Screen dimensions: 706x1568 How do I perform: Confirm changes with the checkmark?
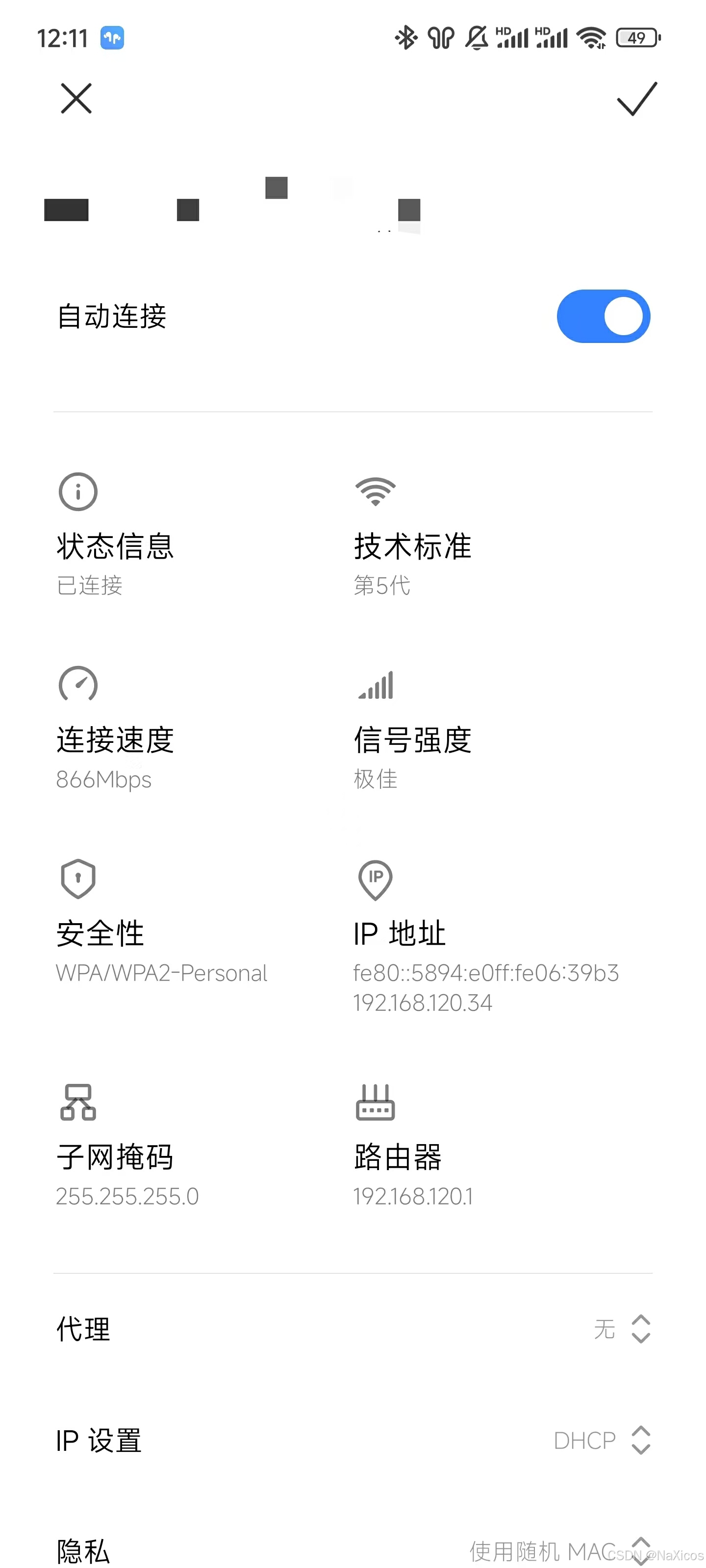pos(636,98)
